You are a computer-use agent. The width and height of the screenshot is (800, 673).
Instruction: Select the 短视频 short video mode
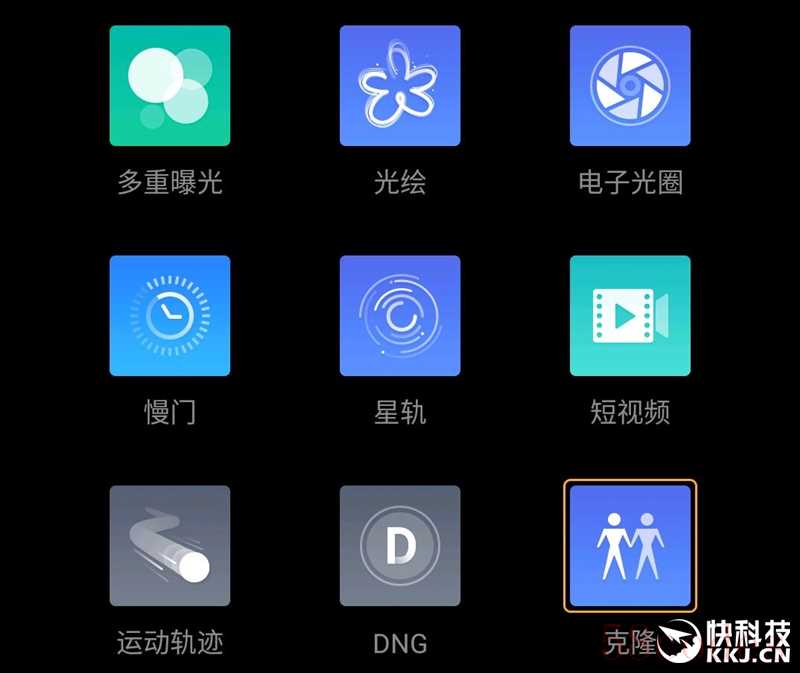[x=630, y=316]
